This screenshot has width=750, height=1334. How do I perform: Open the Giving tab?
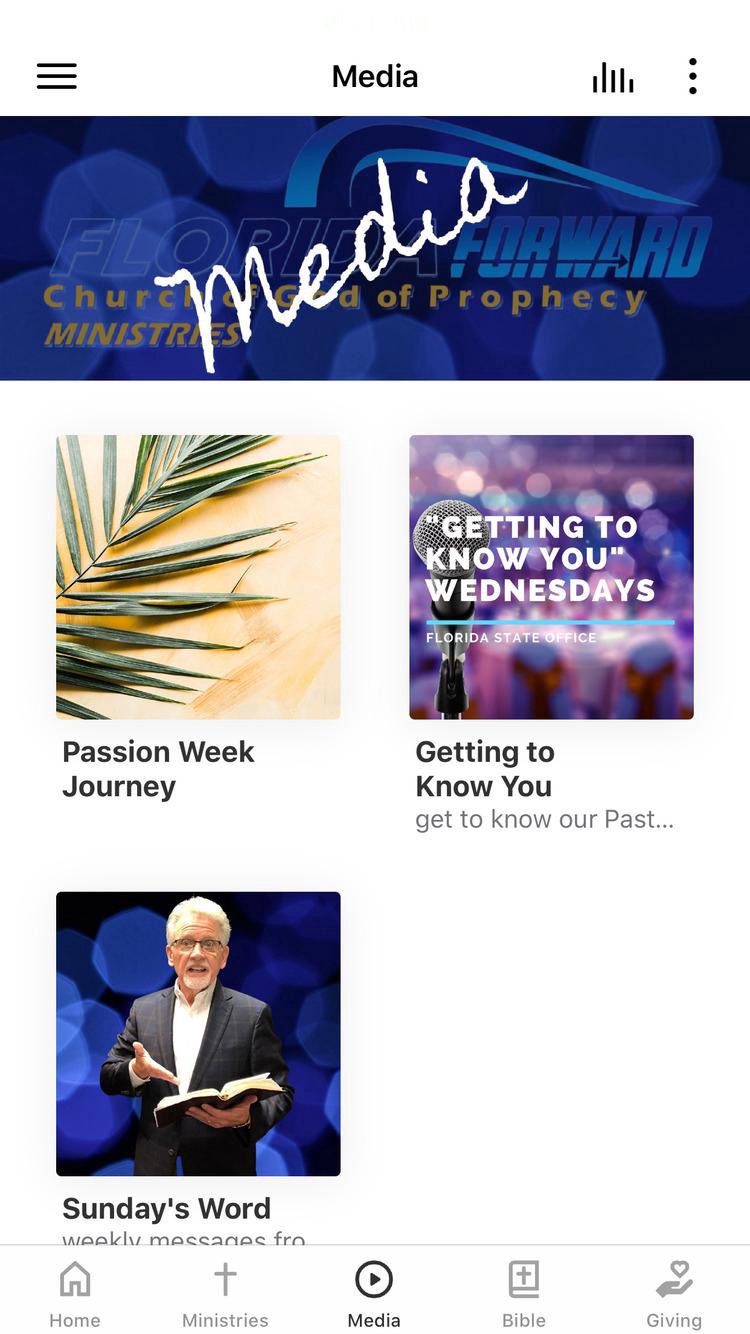click(x=674, y=1294)
